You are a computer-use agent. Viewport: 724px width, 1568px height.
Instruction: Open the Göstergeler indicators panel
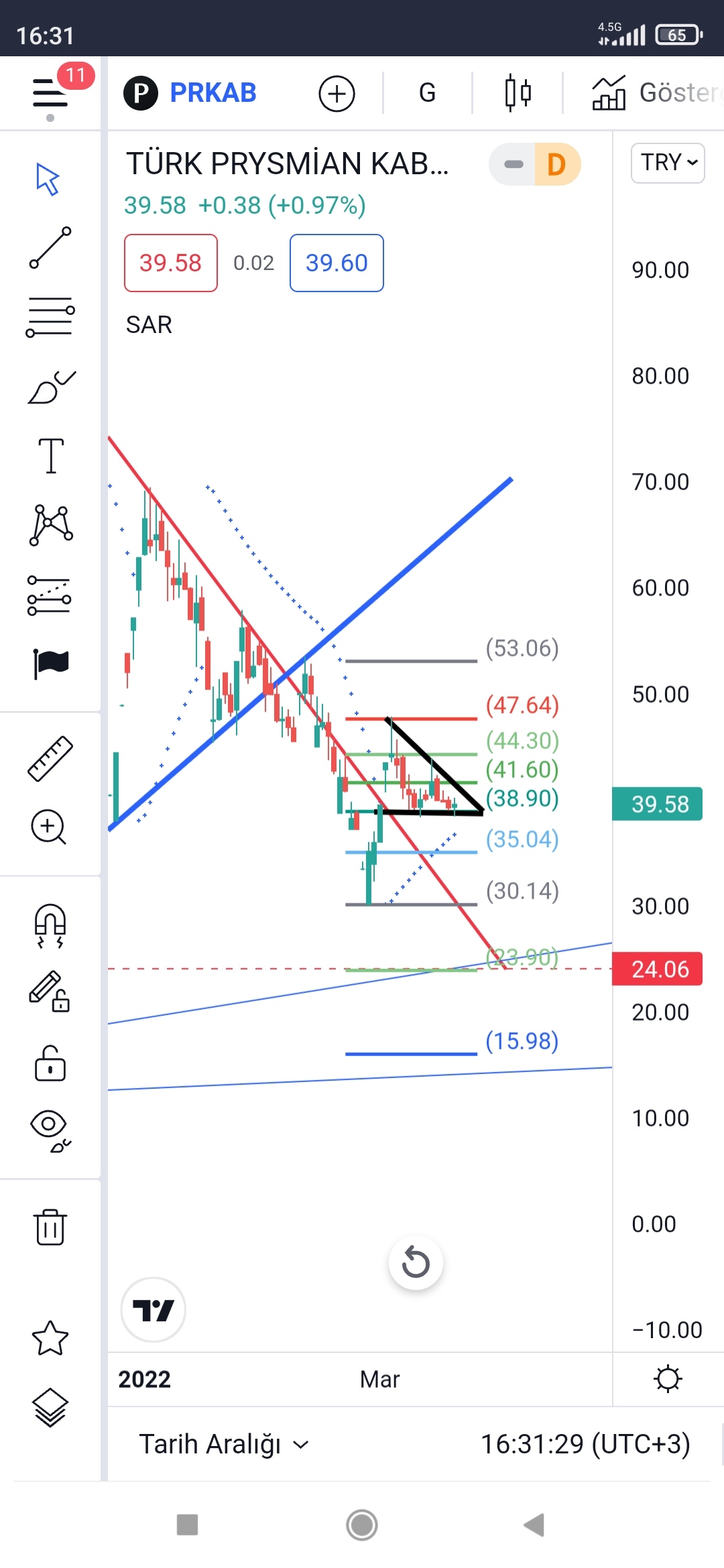point(657,93)
